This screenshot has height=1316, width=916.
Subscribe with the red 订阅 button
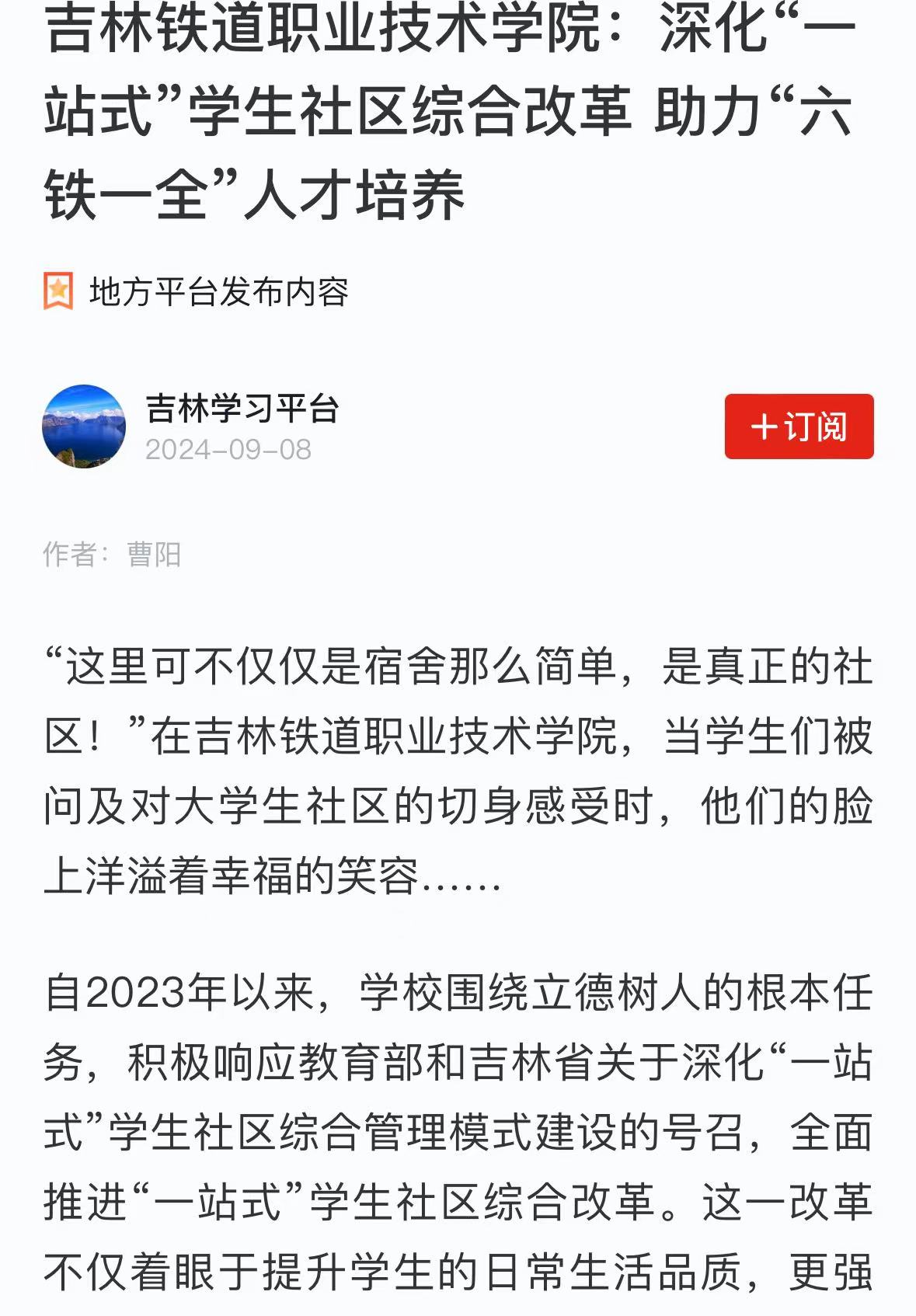pyautogui.click(x=799, y=426)
